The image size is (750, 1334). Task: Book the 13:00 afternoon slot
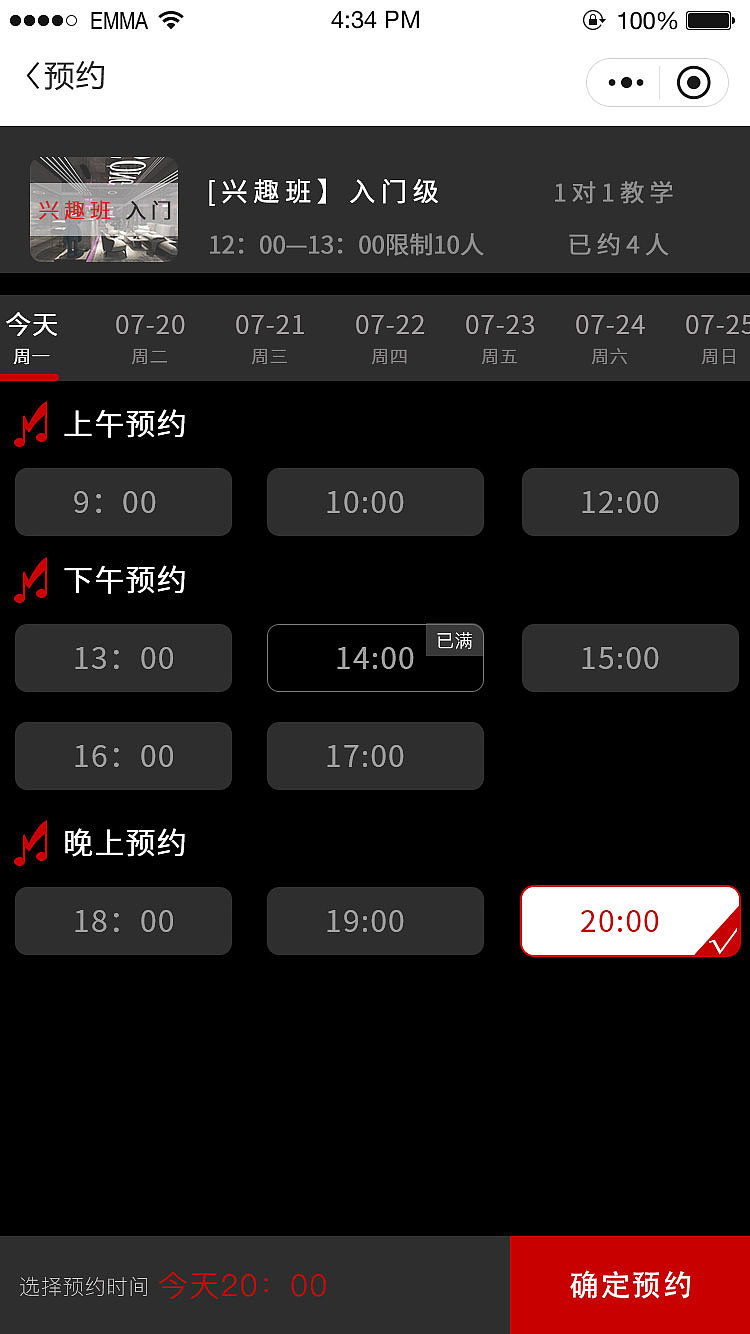click(123, 658)
